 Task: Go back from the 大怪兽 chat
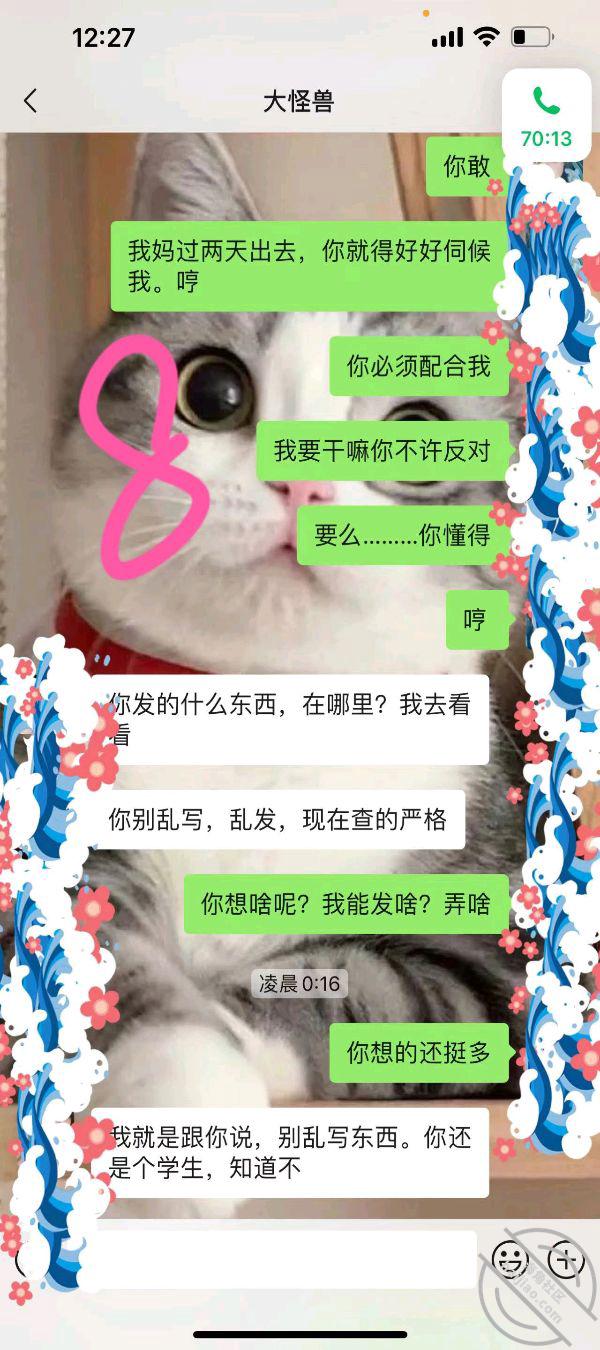(x=30, y=101)
